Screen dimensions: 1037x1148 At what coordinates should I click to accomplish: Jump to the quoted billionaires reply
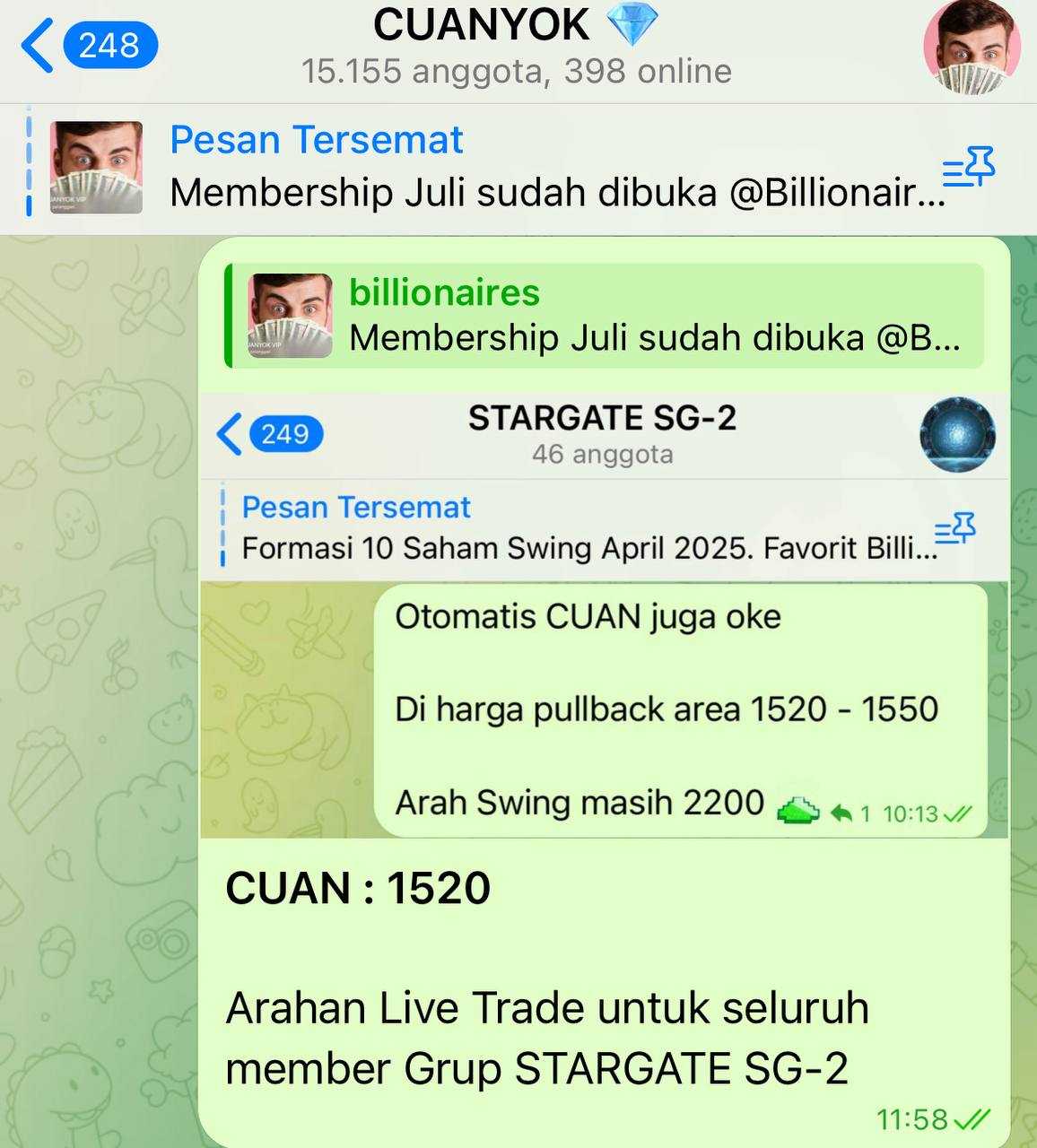[x=604, y=316]
